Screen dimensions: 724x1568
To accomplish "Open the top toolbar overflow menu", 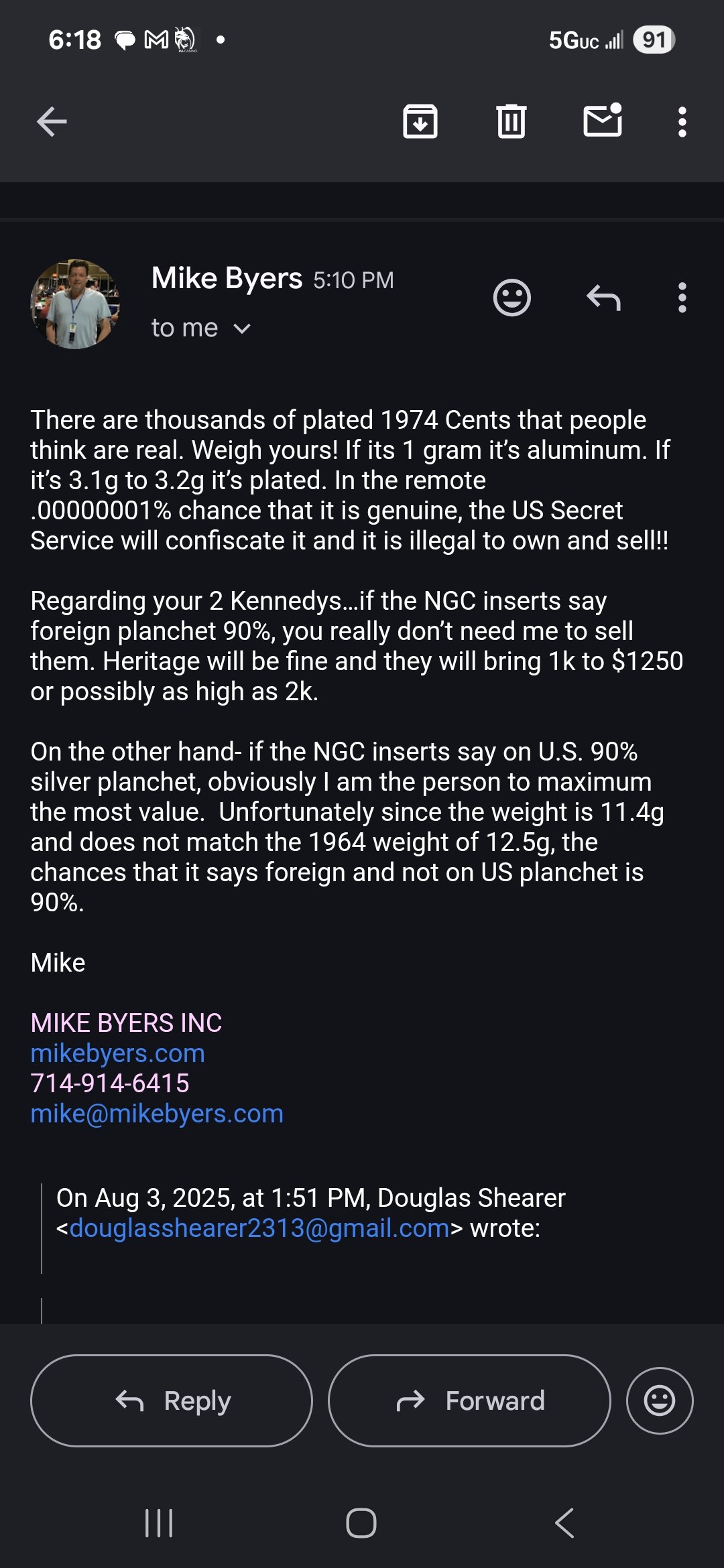I will (682, 122).
